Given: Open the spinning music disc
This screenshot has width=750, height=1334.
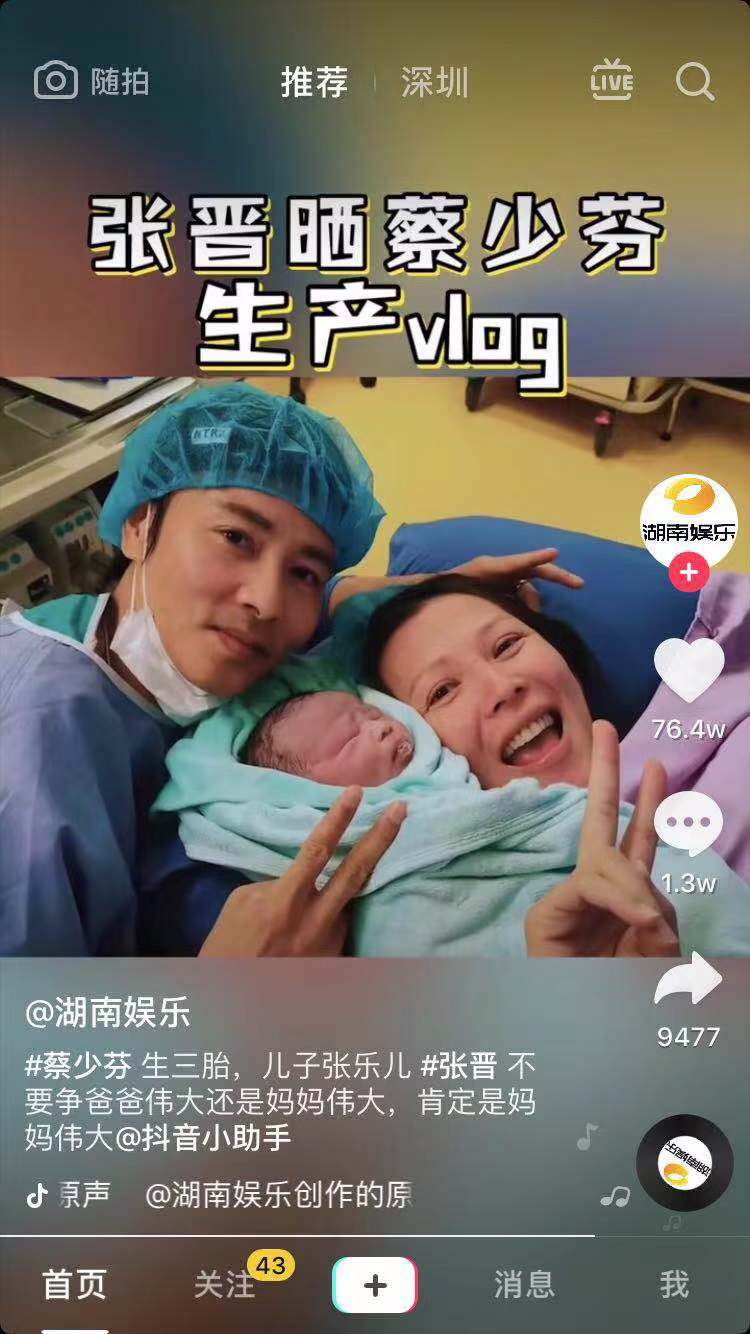Looking at the screenshot, I should [x=685, y=1163].
